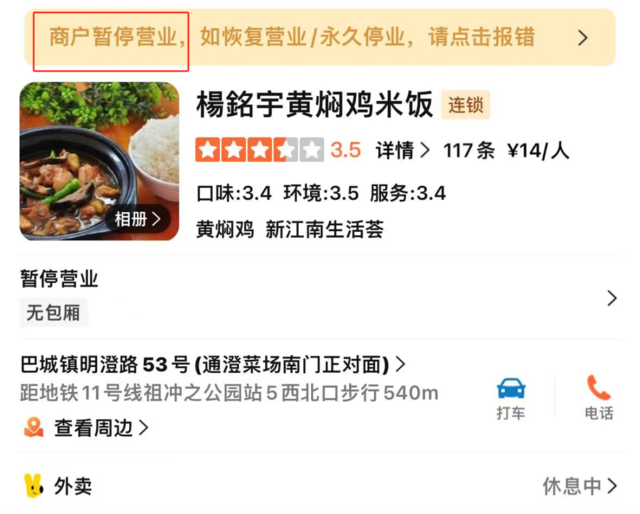Viewport: 640px width, 514px height.
Task: Tap 打车 to hail a ride
Action: click(511, 398)
